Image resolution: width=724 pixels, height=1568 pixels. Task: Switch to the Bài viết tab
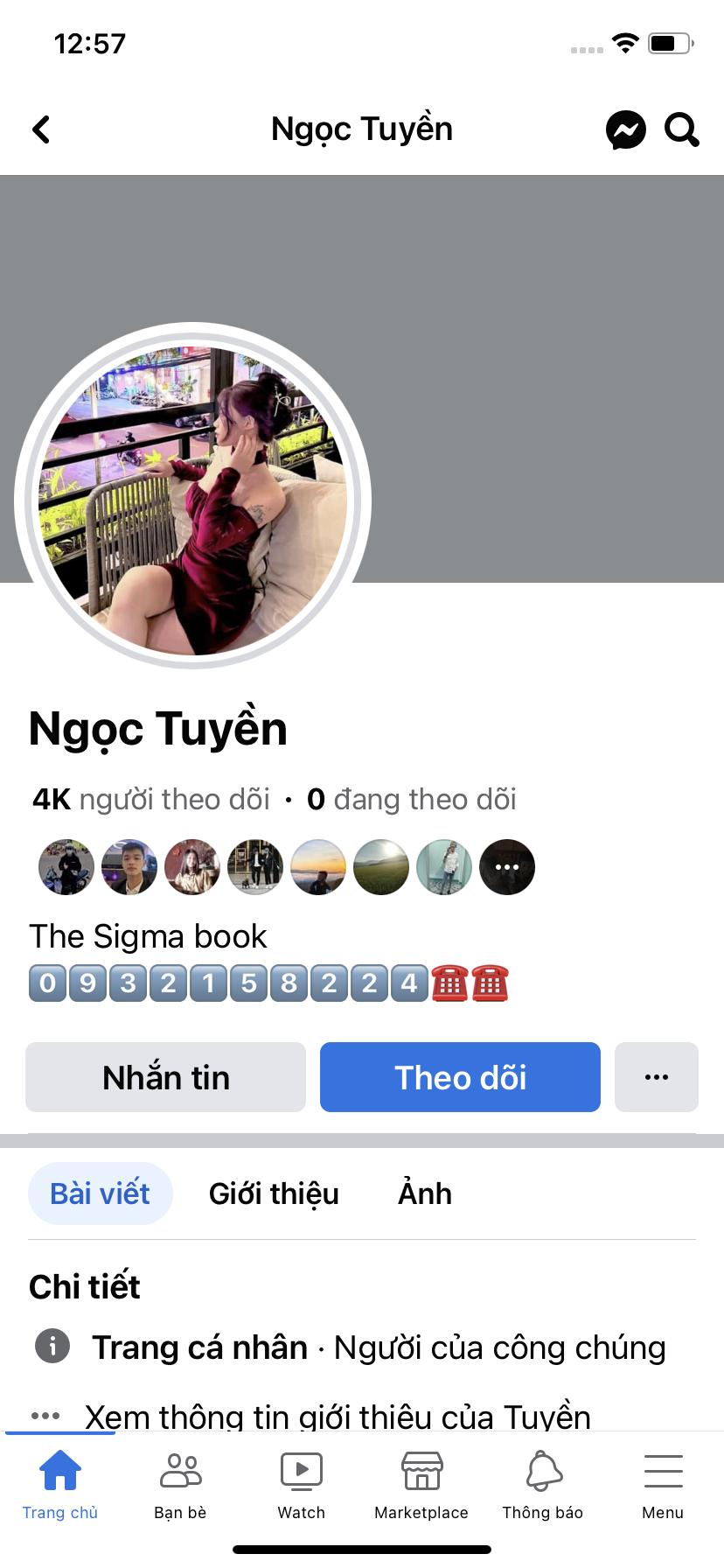point(100,1193)
